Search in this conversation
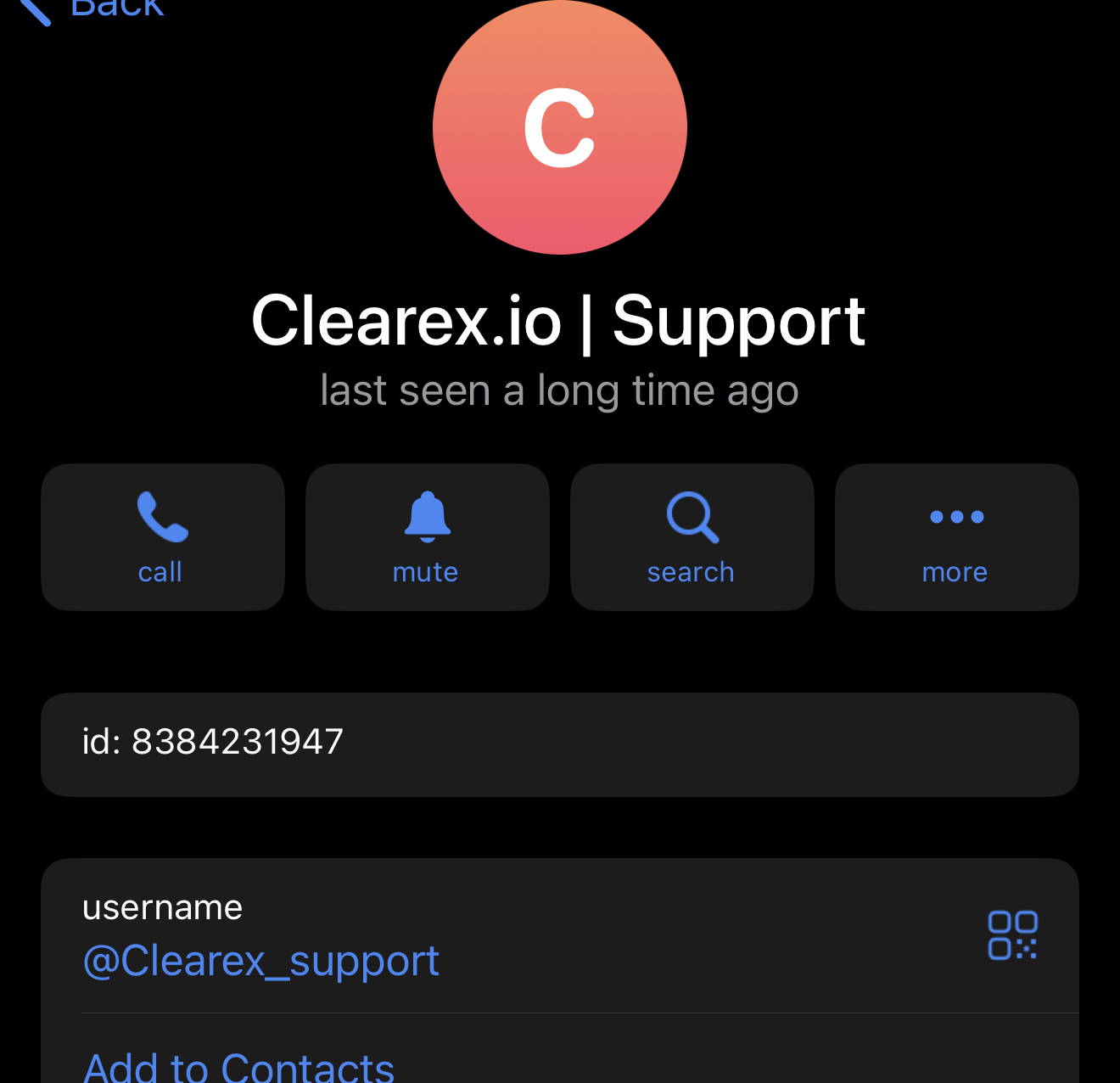1120x1083 pixels. point(692,536)
